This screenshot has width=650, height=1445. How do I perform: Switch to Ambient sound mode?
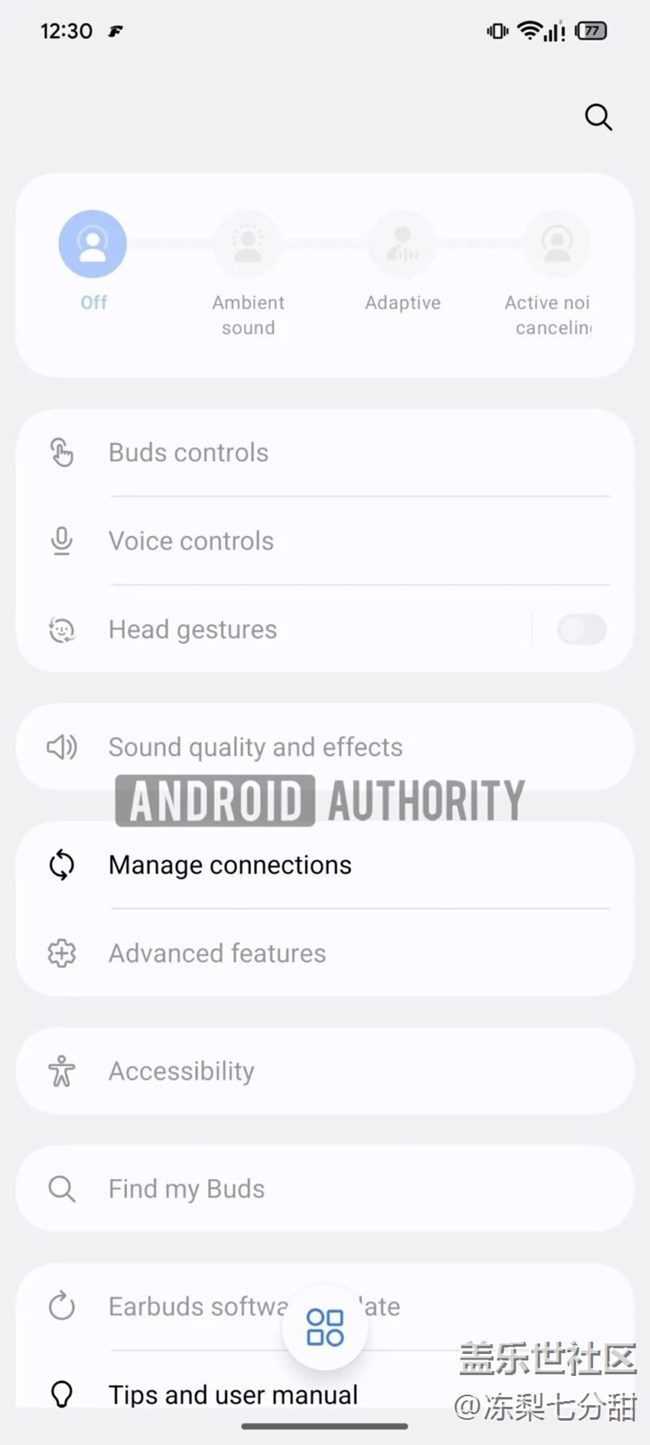[247, 244]
